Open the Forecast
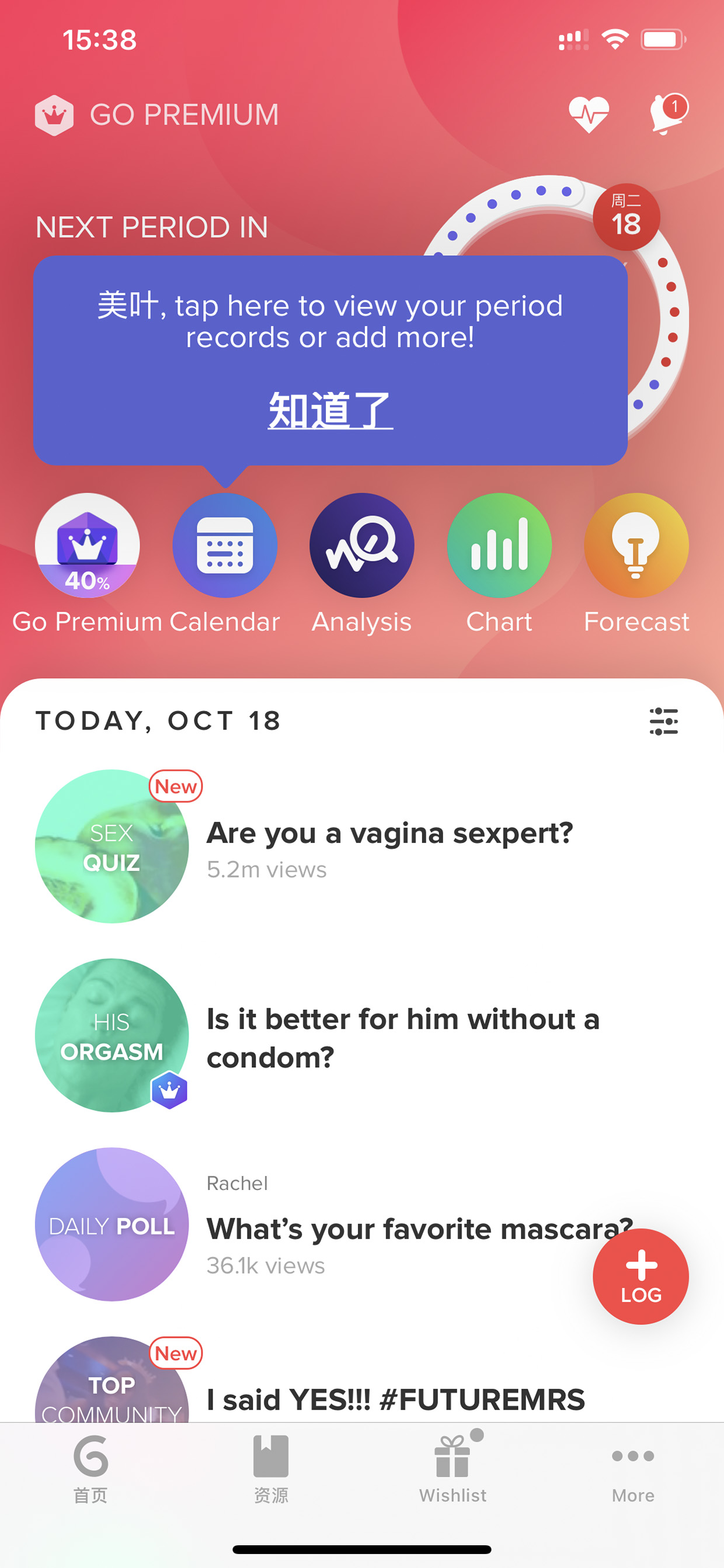The height and width of the screenshot is (1568, 724). 636,564
